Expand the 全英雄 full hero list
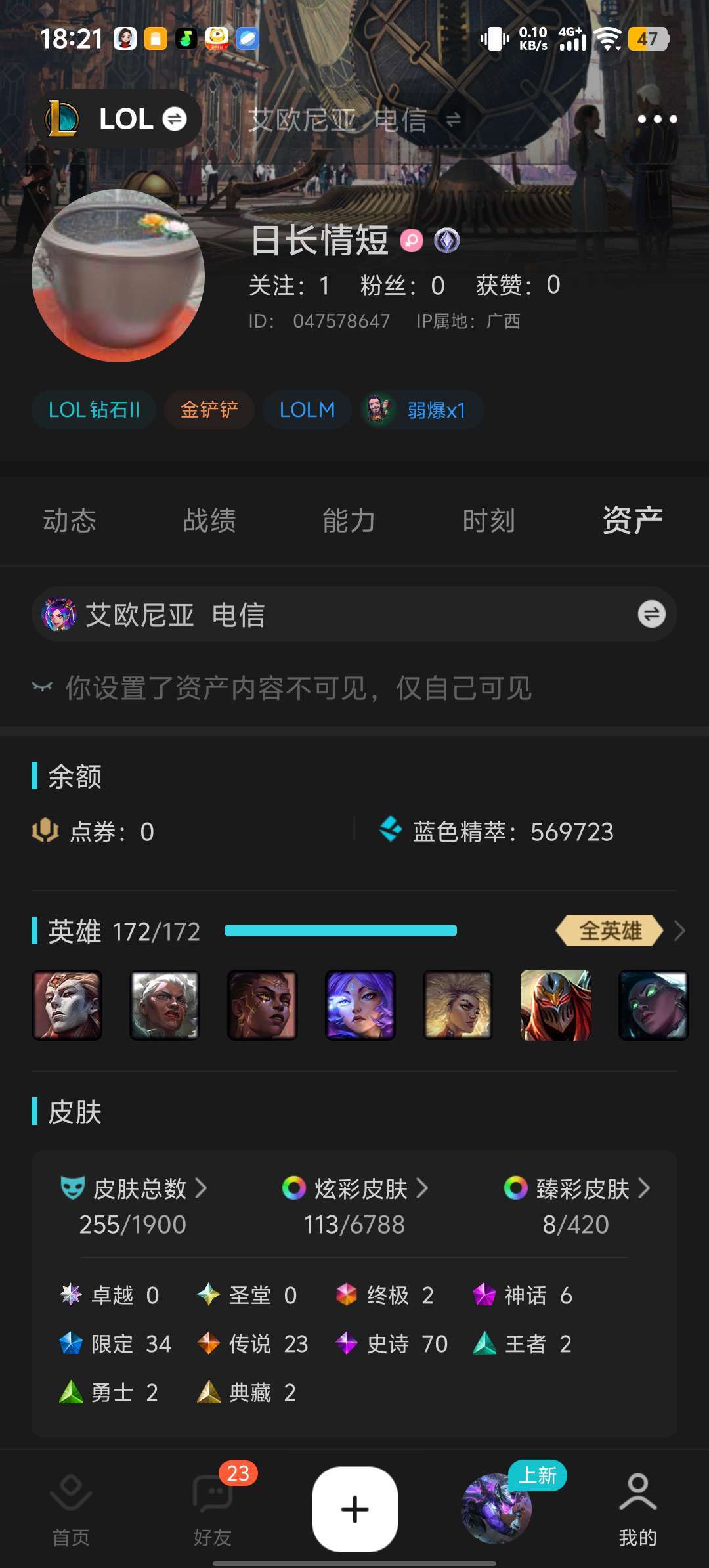Image resolution: width=709 pixels, height=1568 pixels. pyautogui.click(x=609, y=931)
